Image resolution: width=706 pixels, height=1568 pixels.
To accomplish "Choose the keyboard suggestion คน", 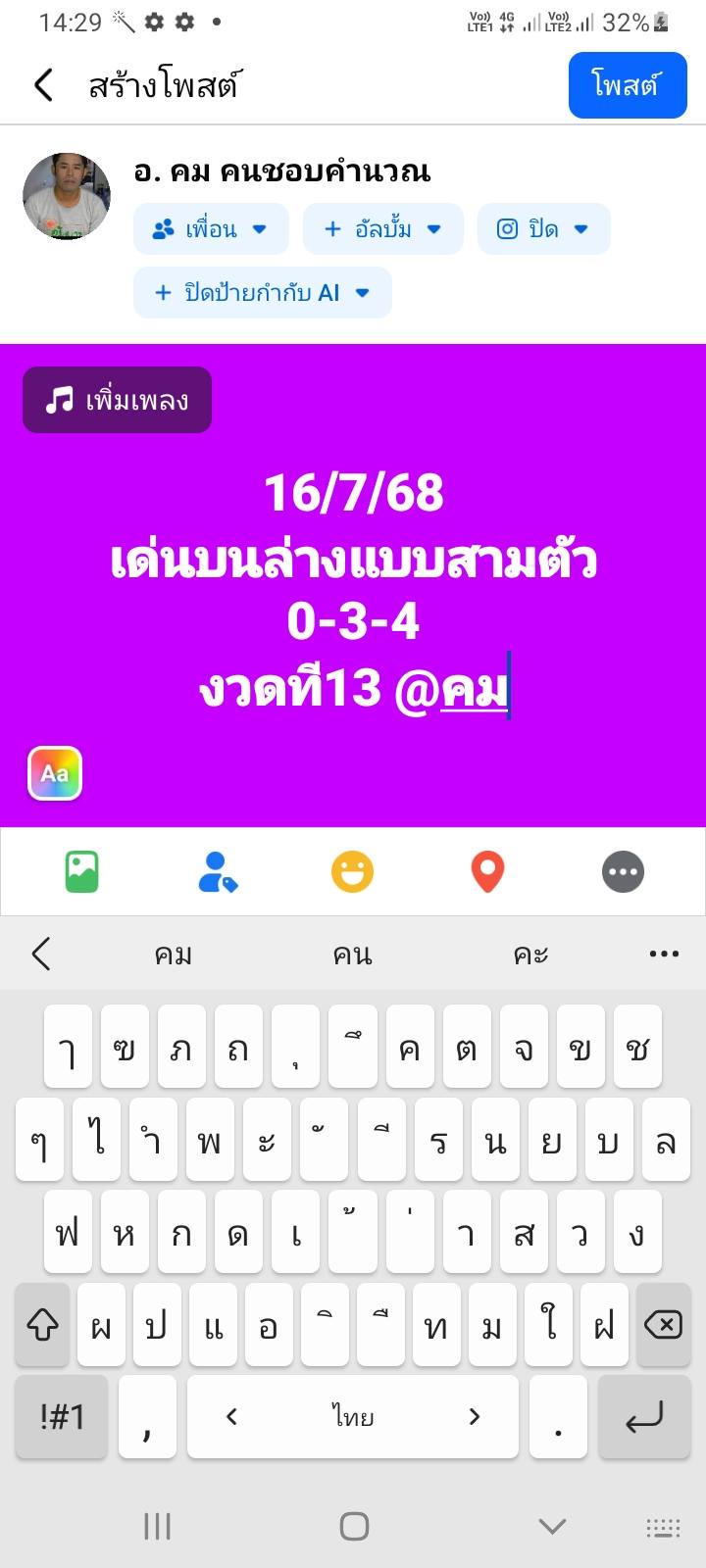I will point(352,955).
